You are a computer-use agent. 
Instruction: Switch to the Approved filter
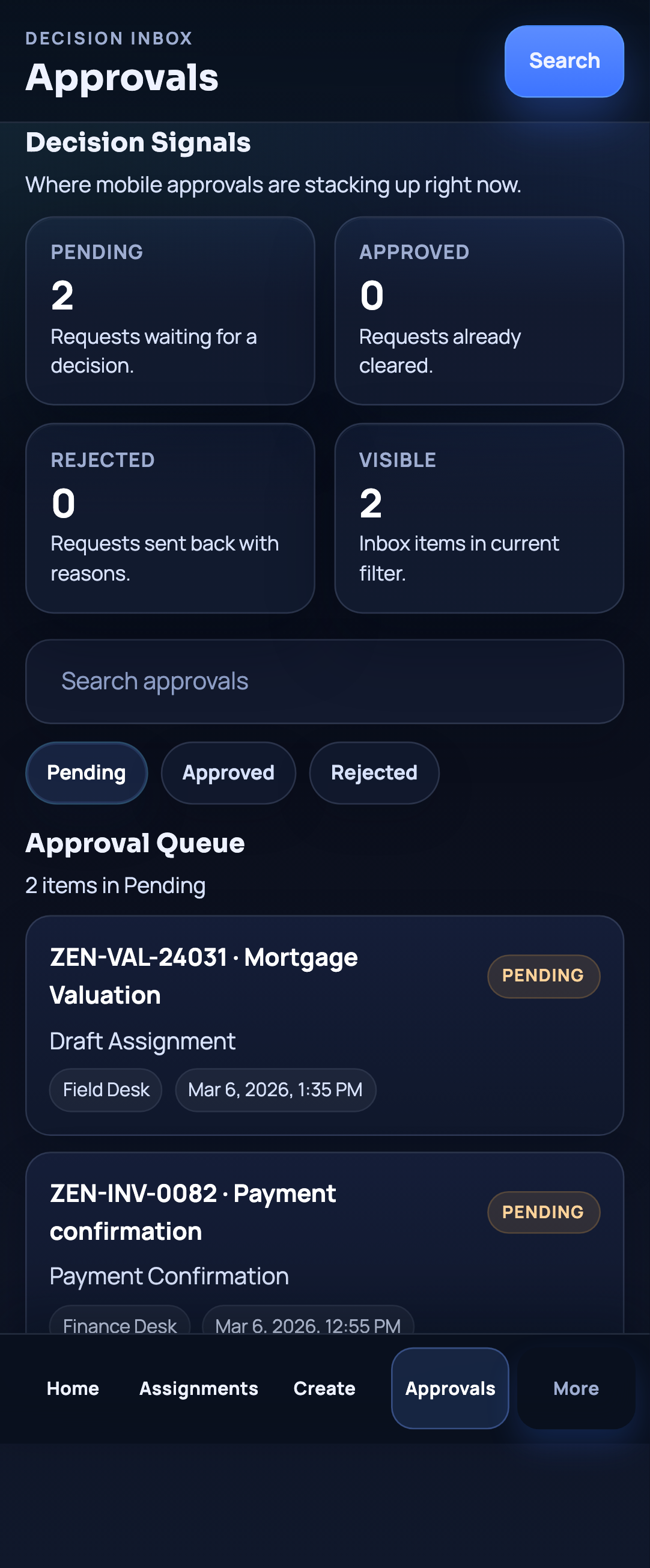228,772
